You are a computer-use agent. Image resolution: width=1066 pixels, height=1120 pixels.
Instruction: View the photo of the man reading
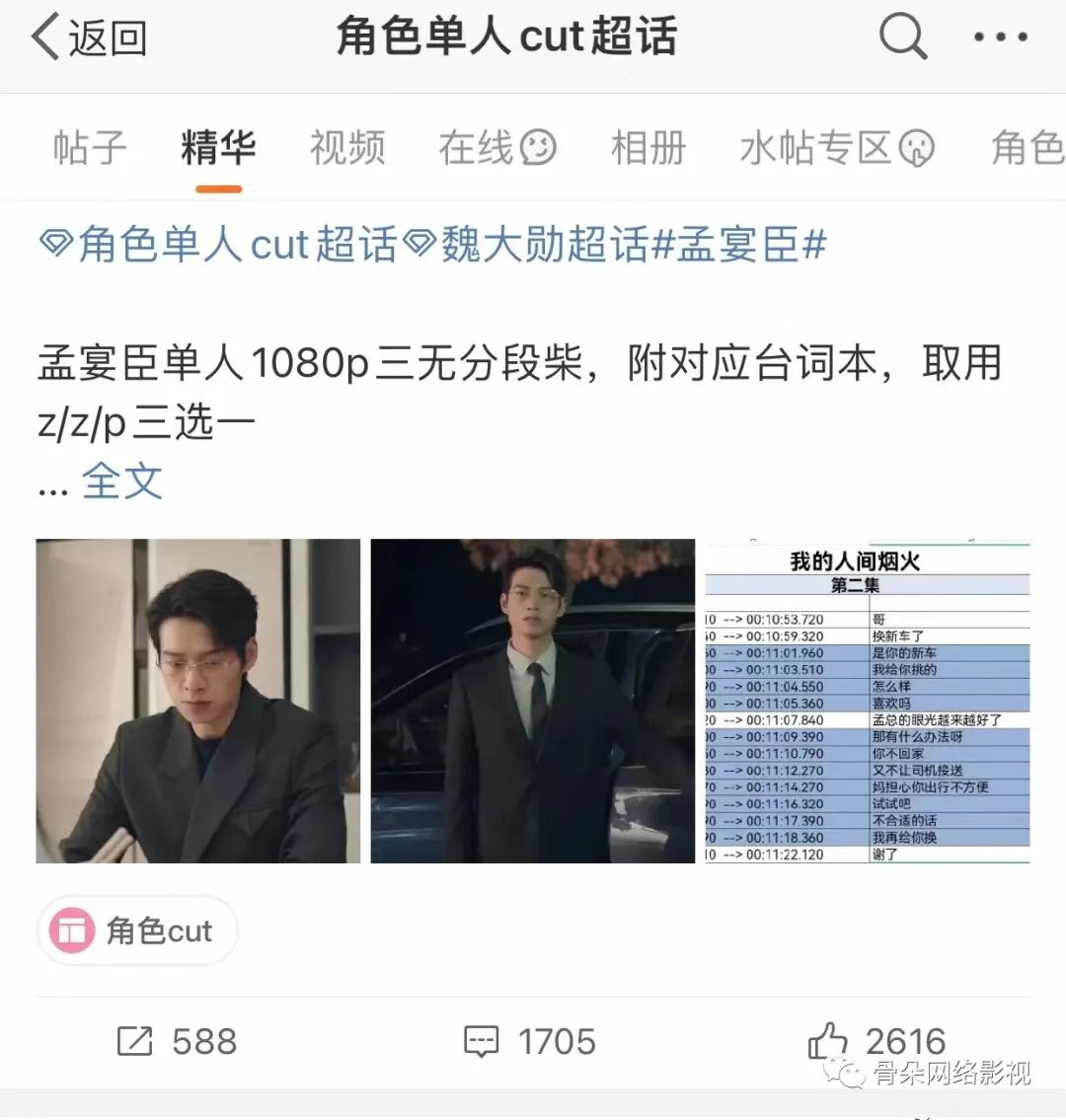point(198,701)
